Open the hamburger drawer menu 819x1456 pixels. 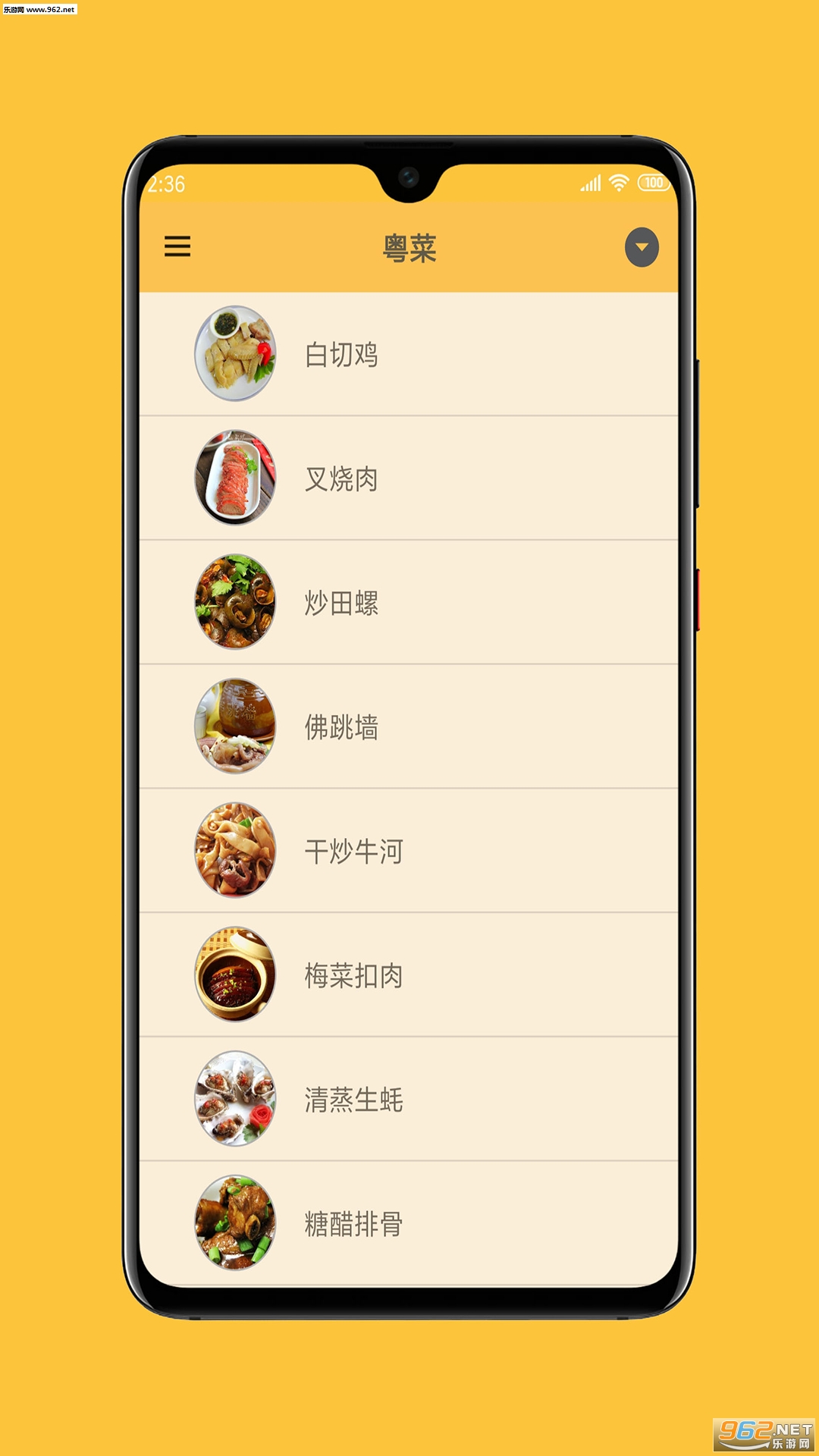click(177, 246)
